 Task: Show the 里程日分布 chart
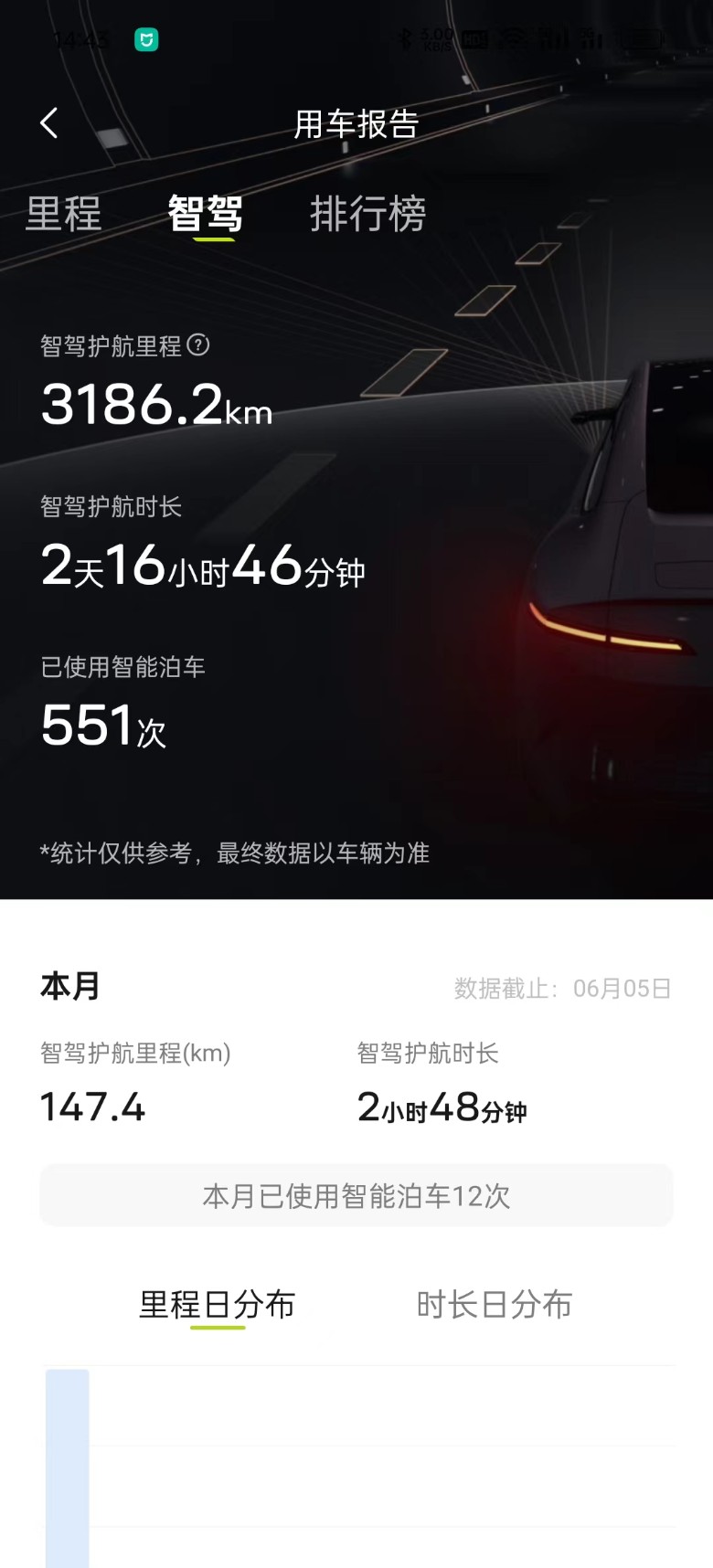tap(218, 1304)
